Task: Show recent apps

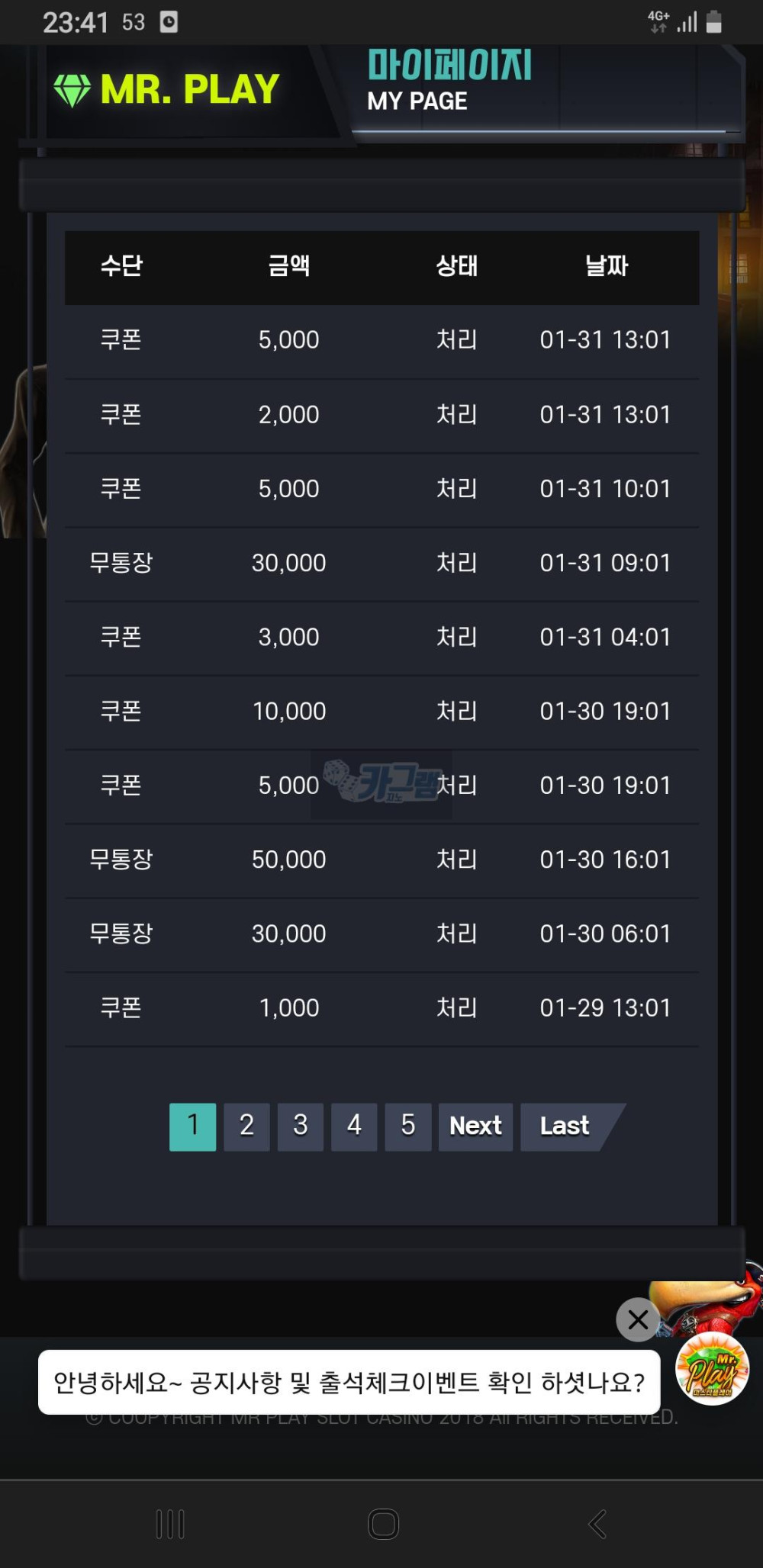Action: tap(170, 1524)
